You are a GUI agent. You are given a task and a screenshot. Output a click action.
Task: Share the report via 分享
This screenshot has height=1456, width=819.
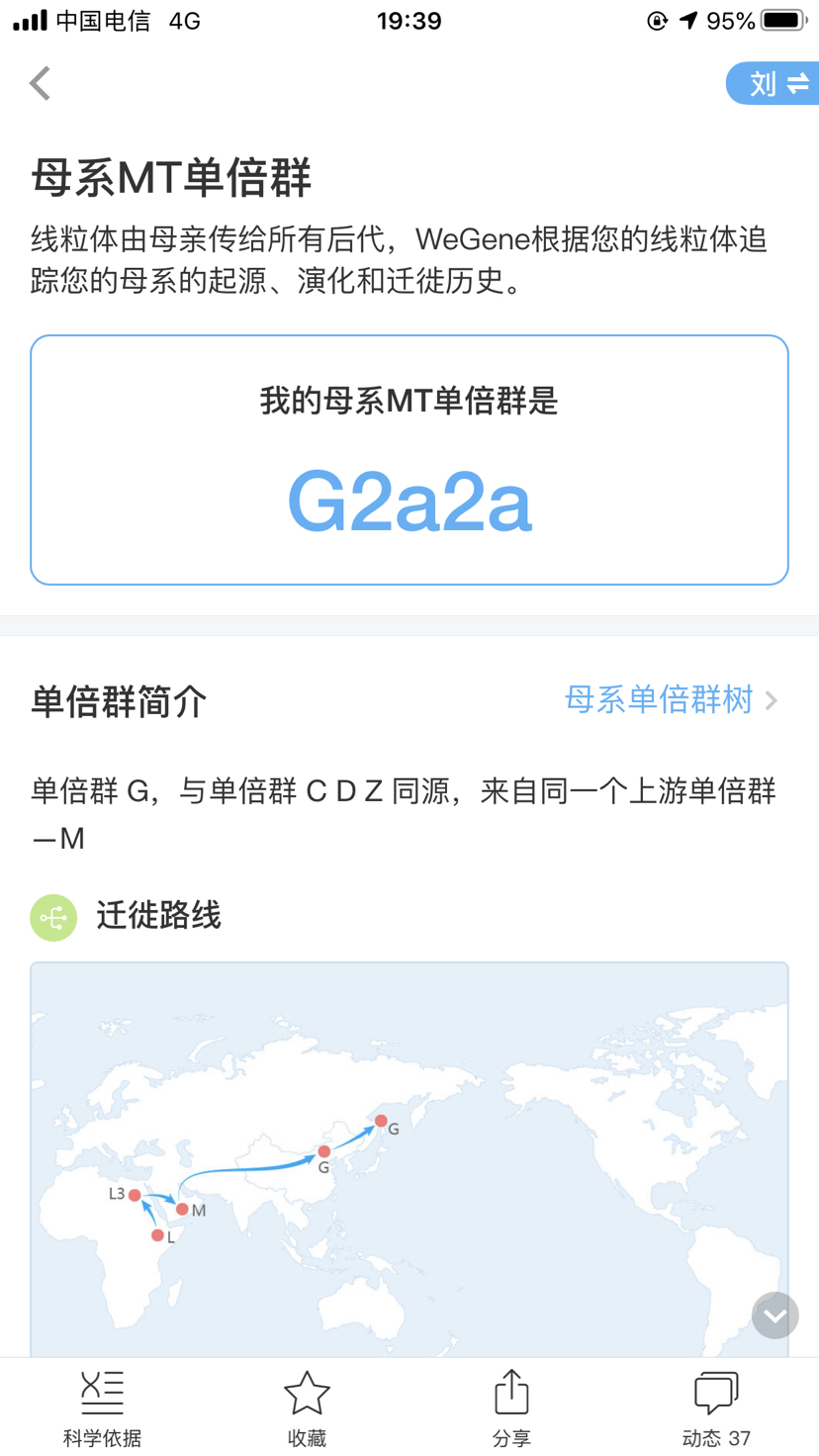click(x=511, y=1409)
